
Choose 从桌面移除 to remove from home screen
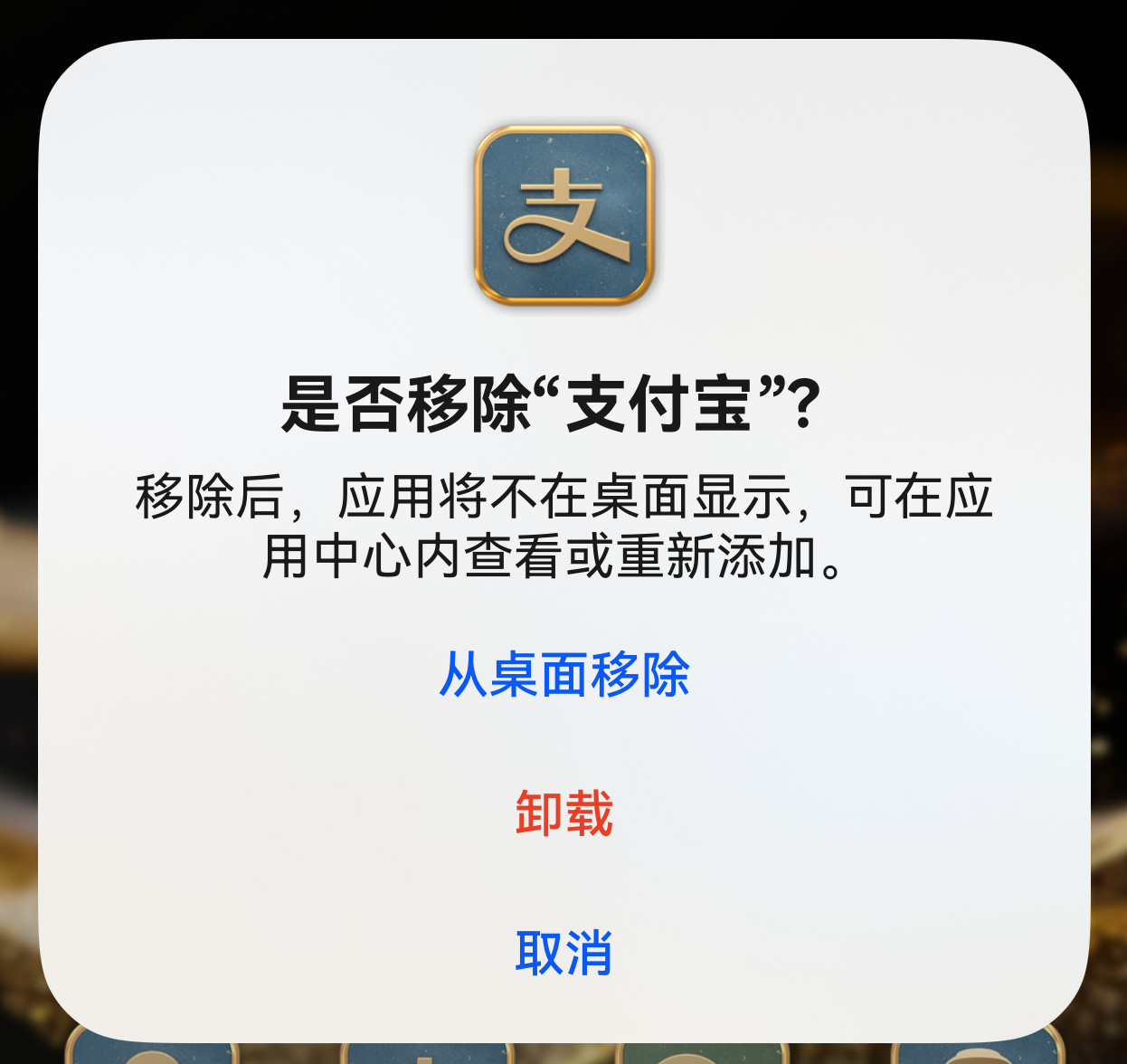563,675
